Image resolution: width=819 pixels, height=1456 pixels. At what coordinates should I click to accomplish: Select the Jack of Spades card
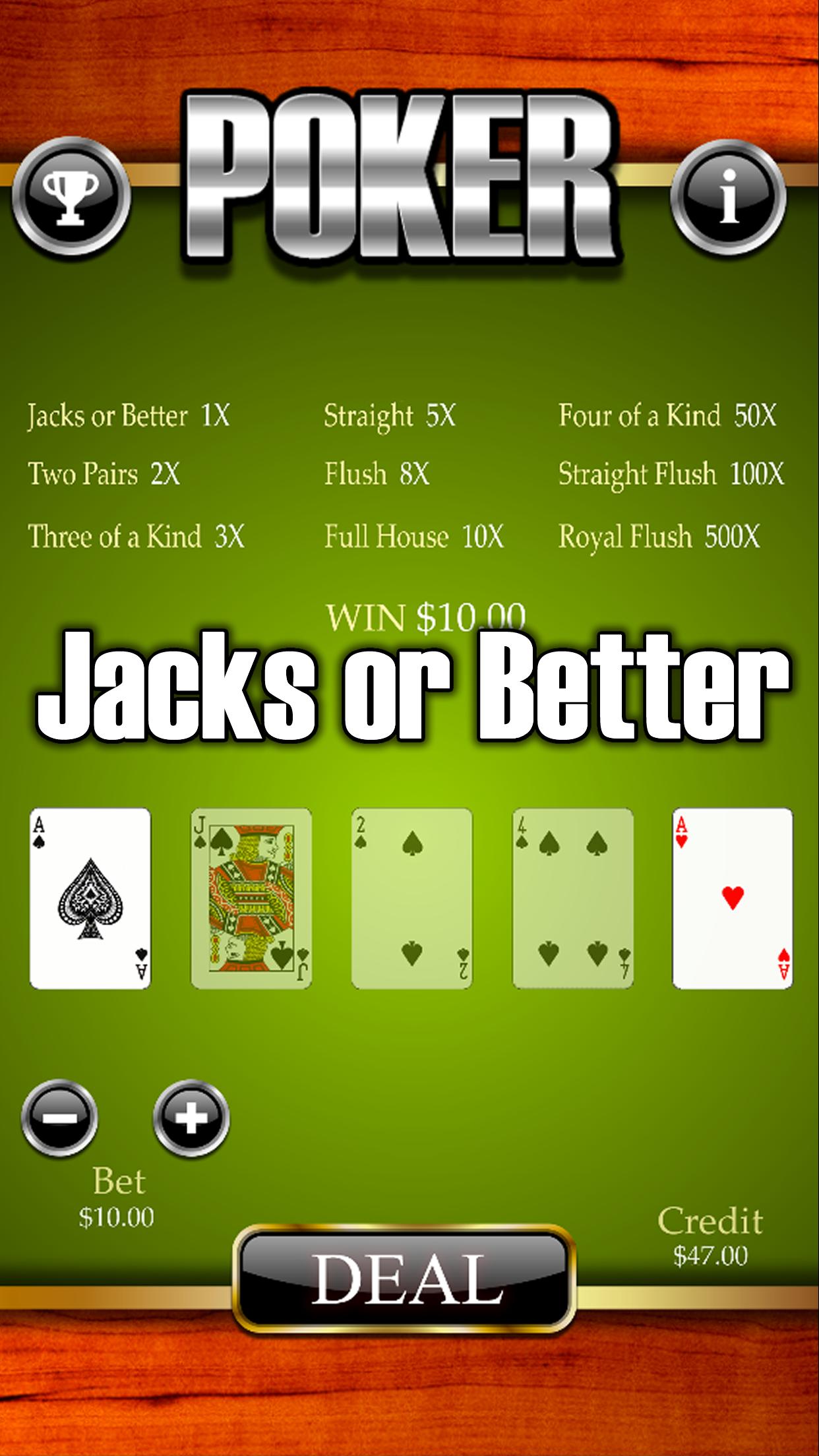(x=251, y=898)
